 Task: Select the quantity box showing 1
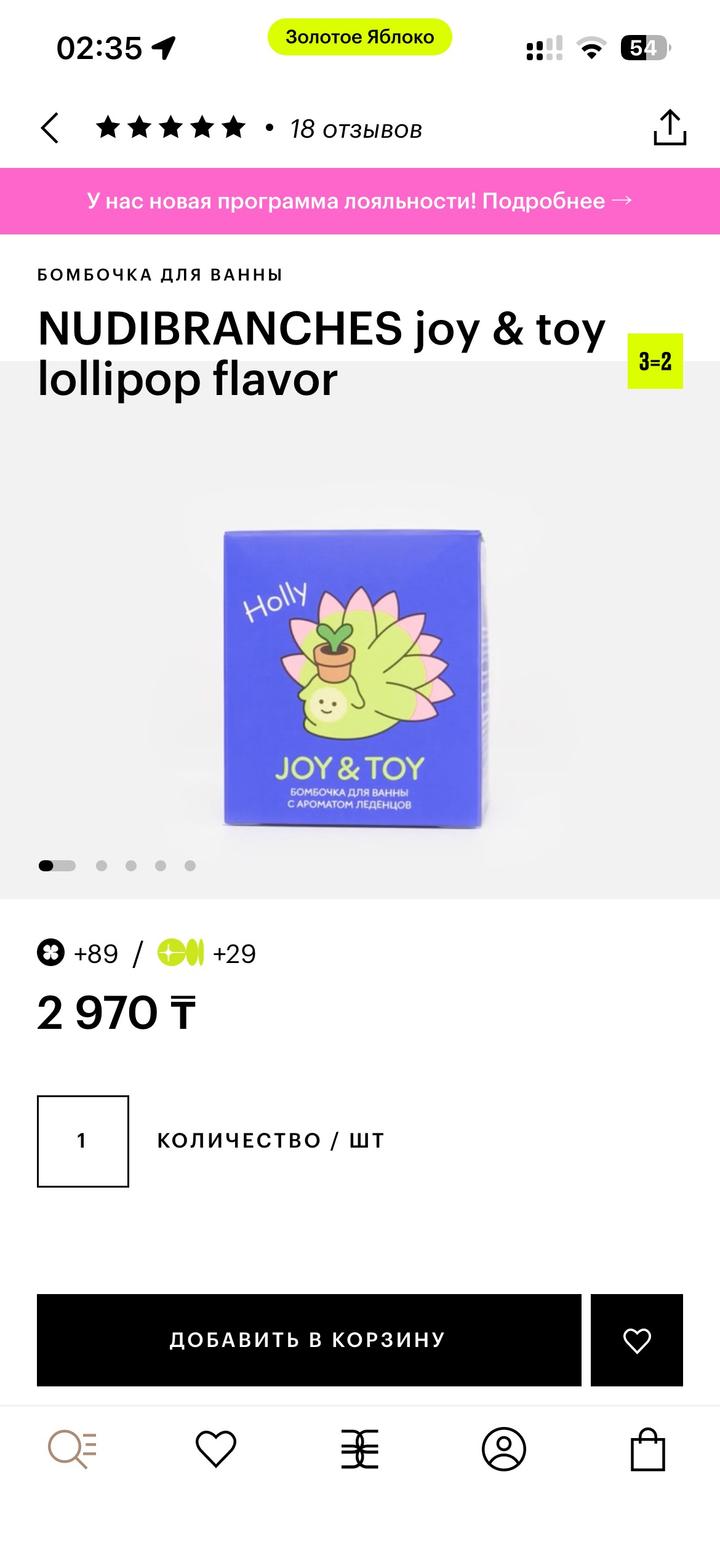tap(83, 1141)
